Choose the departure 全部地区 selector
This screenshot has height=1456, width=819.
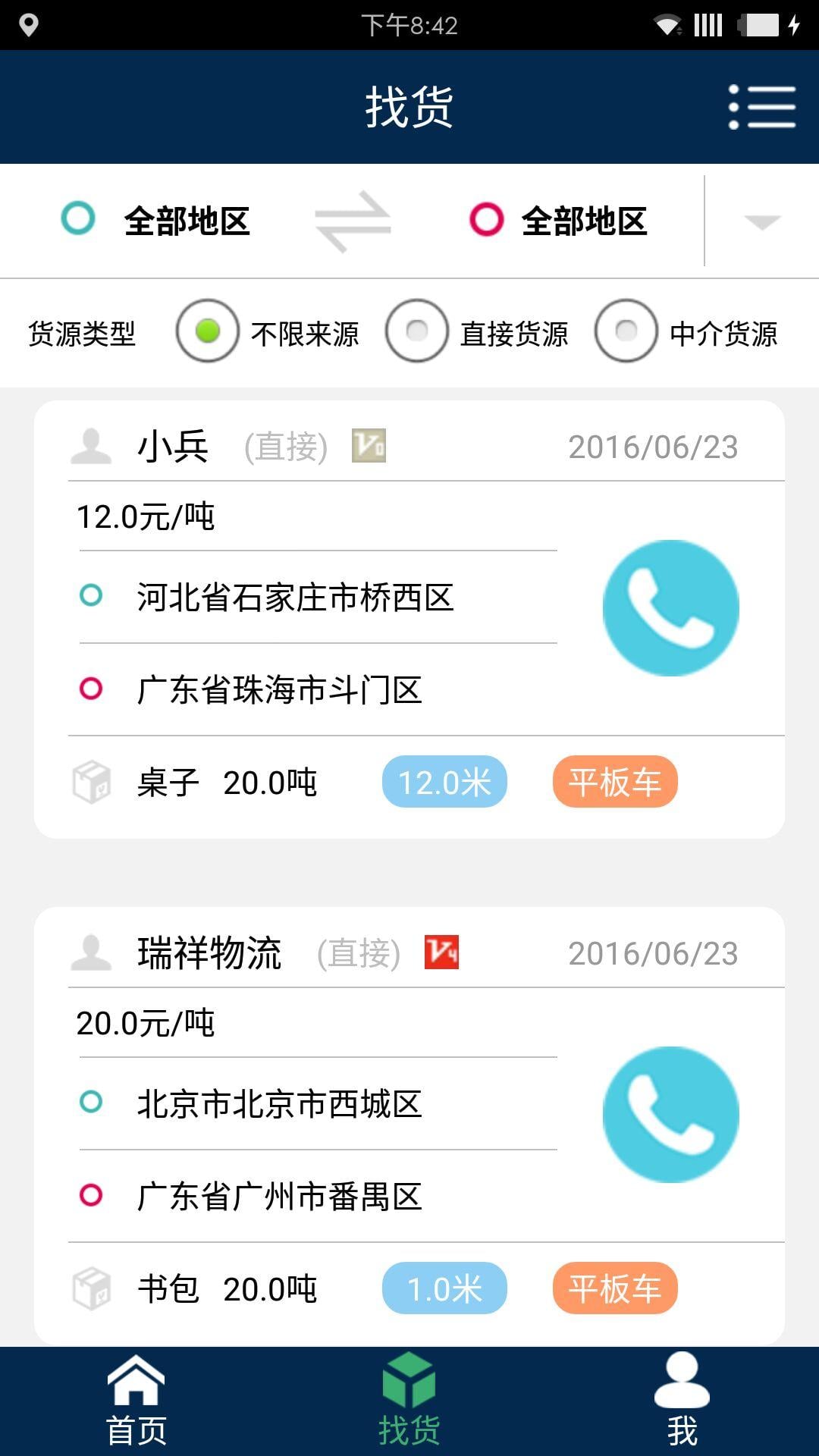click(156, 221)
